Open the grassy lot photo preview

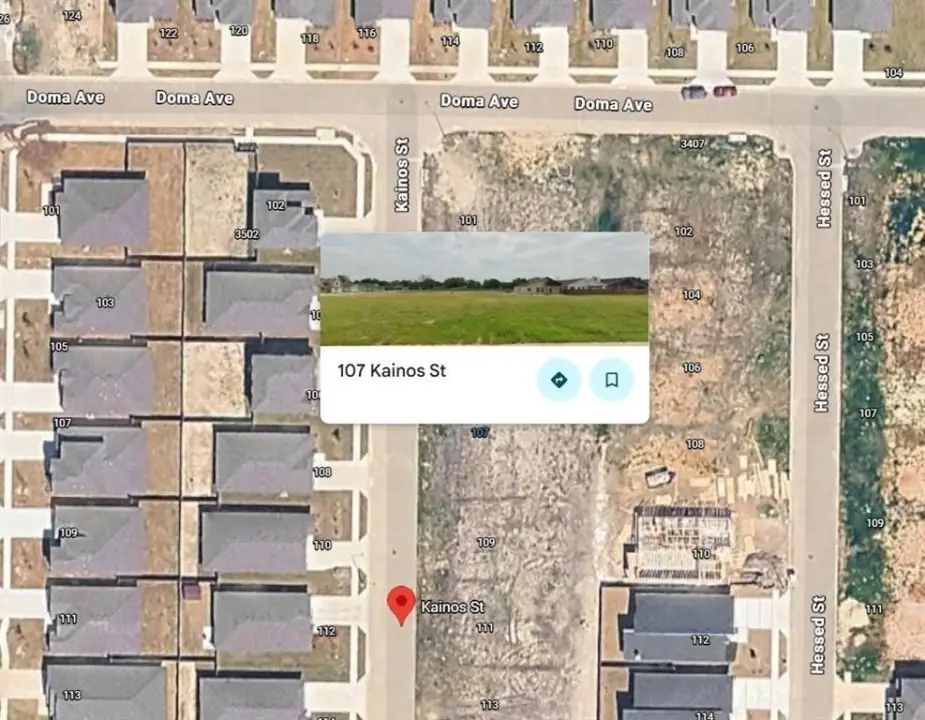[x=484, y=289]
